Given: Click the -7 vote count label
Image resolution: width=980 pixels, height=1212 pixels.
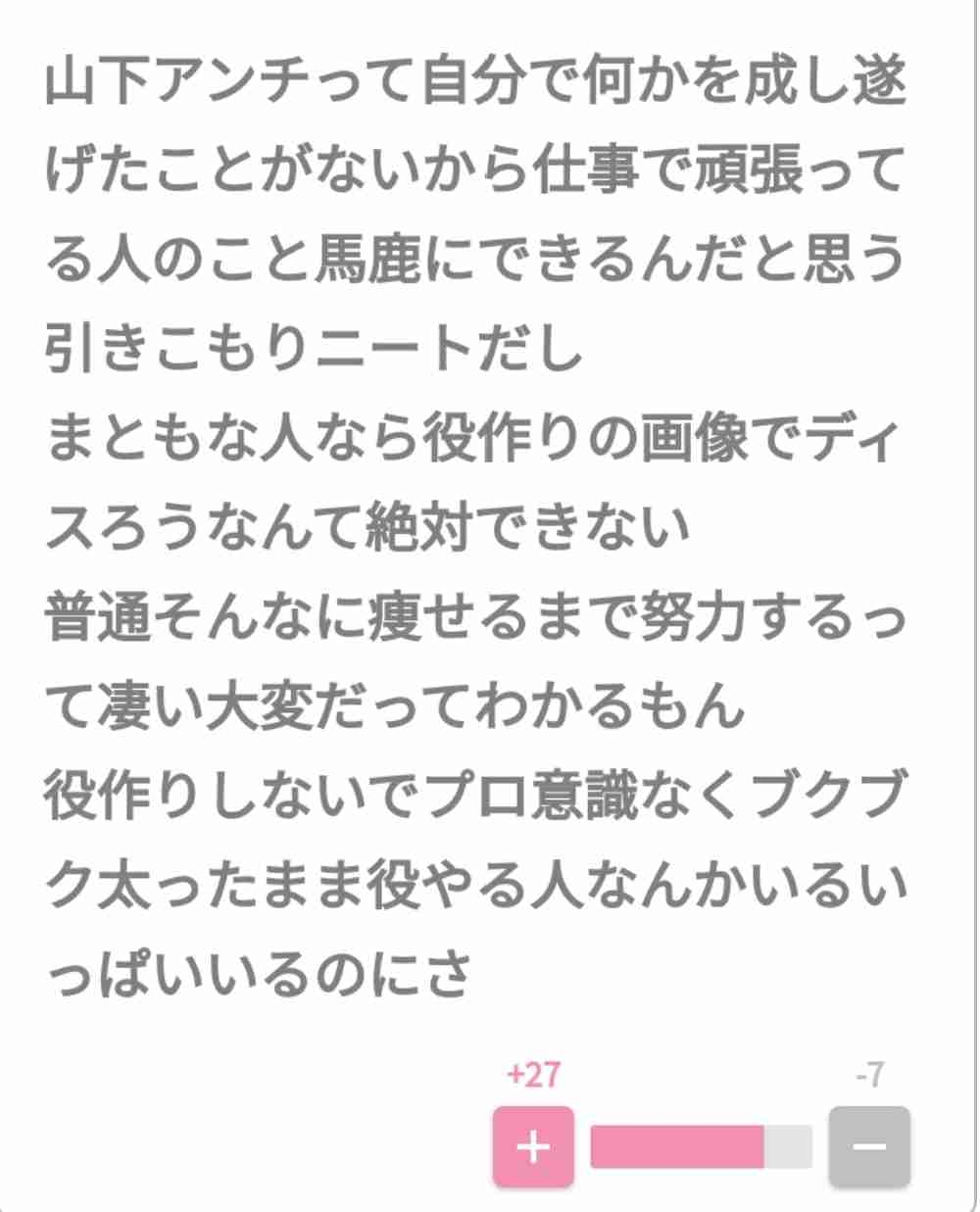Looking at the screenshot, I should 870,1076.
